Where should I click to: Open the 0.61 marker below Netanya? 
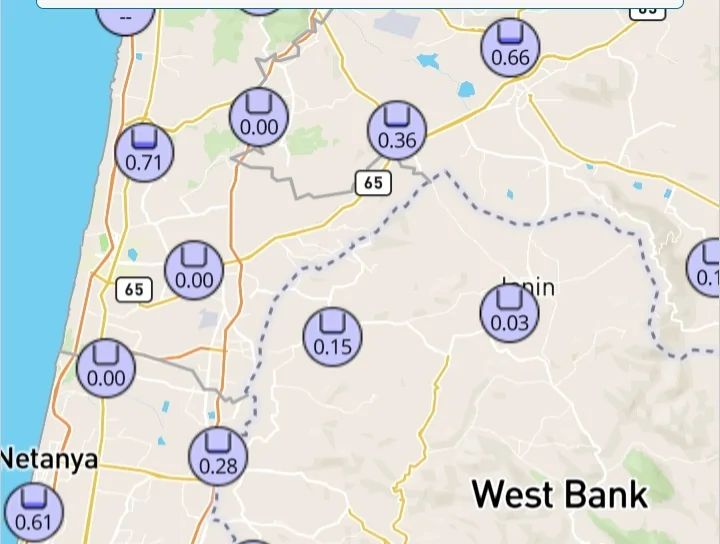tap(33, 511)
